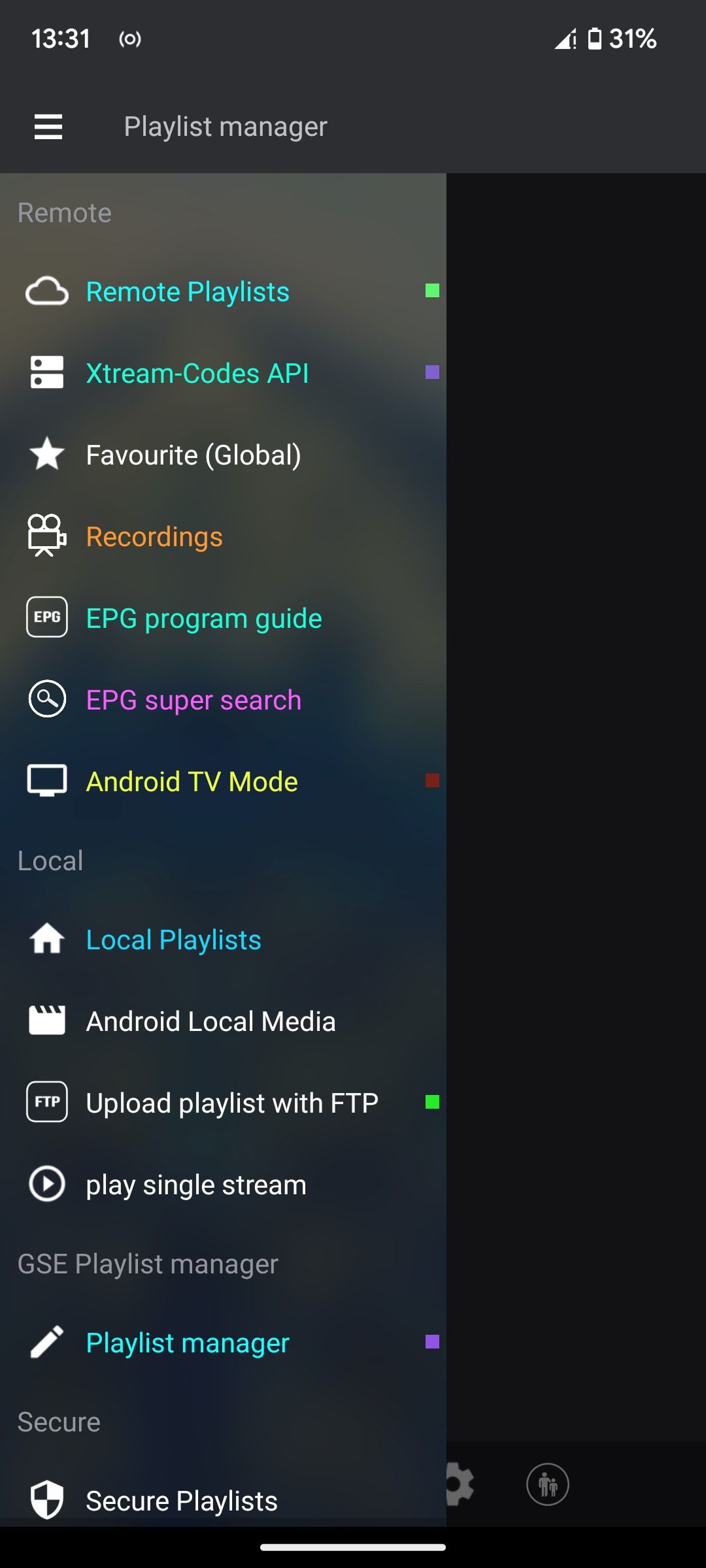Image resolution: width=706 pixels, height=1568 pixels.
Task: Select Favourite (Global) menu entry
Action: tap(193, 455)
